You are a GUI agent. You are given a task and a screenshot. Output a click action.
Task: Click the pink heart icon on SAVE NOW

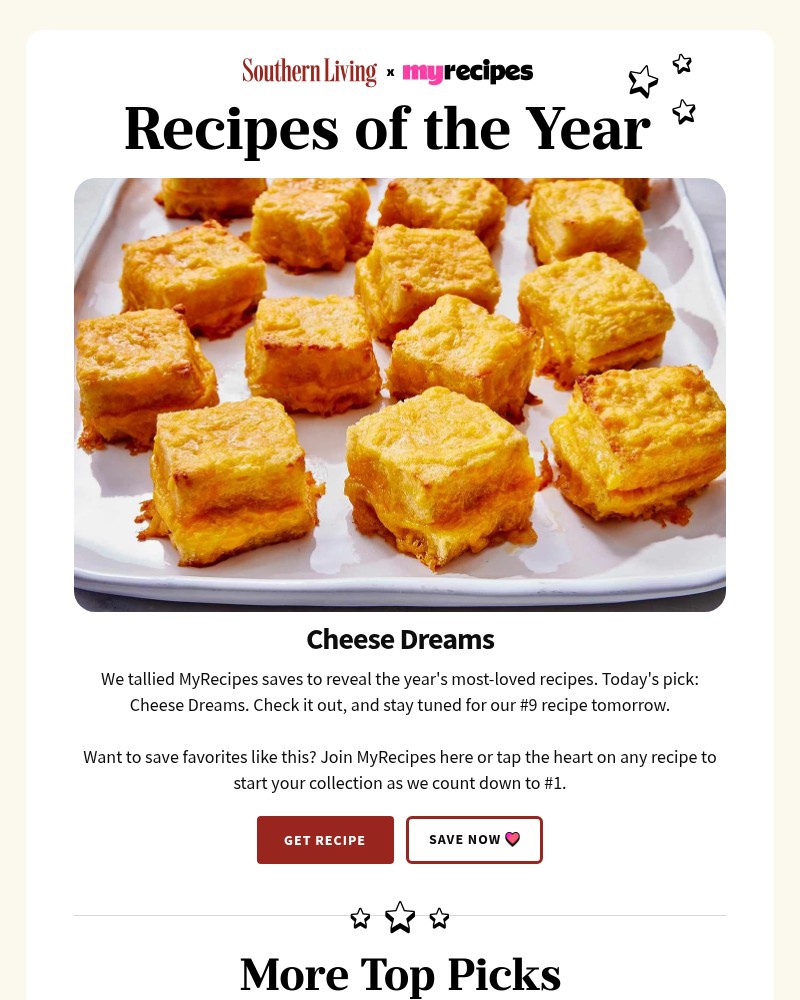[x=512, y=839]
